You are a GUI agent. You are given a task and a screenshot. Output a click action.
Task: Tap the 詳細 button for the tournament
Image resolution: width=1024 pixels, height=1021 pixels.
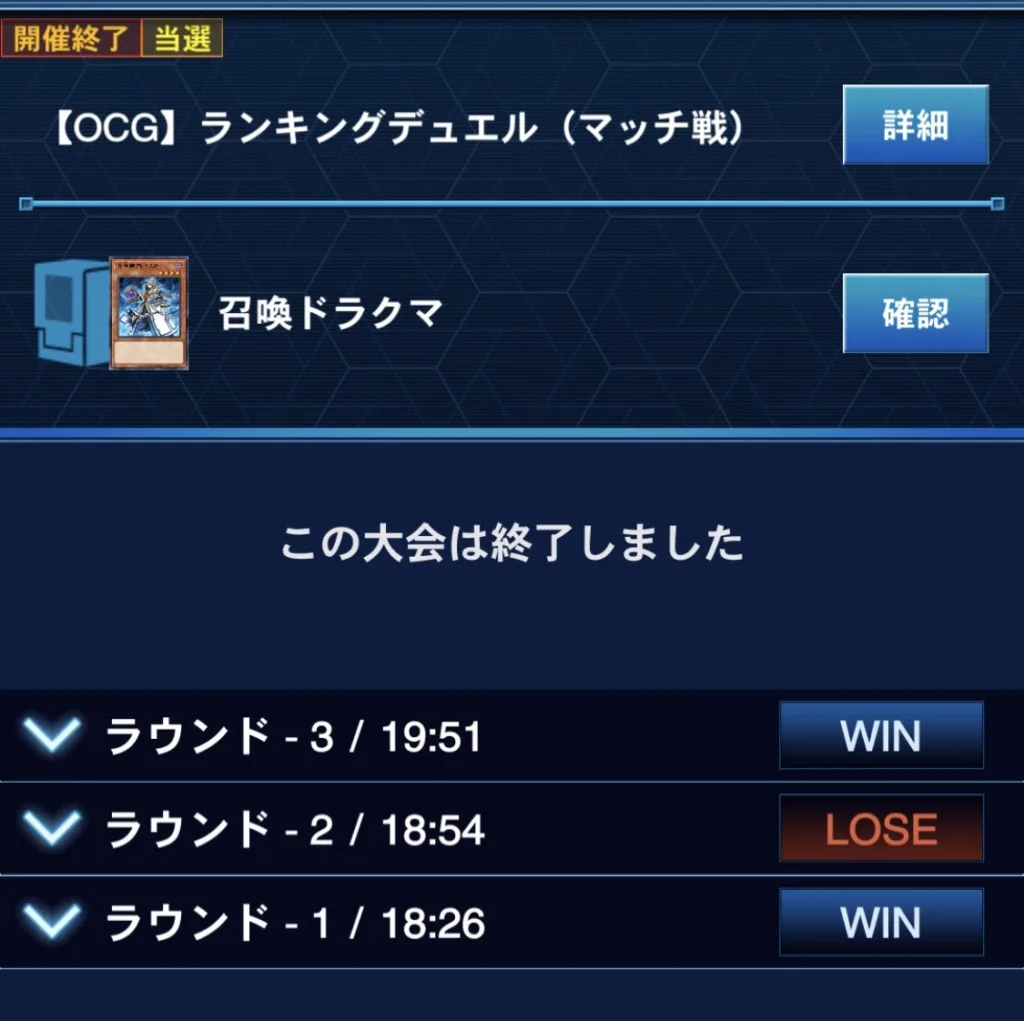pos(915,126)
